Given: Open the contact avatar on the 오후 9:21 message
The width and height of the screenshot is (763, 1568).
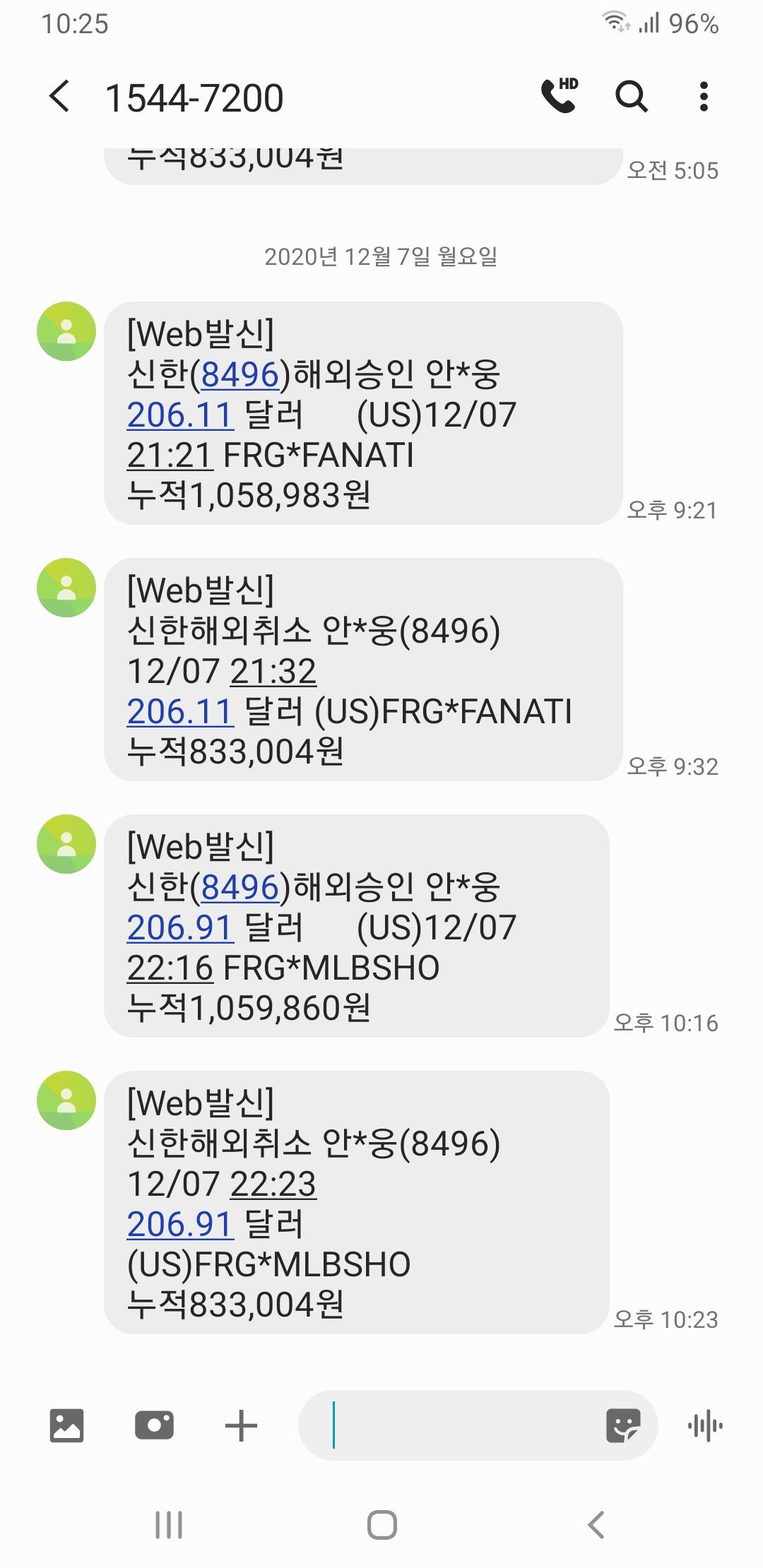Looking at the screenshot, I should (66, 331).
